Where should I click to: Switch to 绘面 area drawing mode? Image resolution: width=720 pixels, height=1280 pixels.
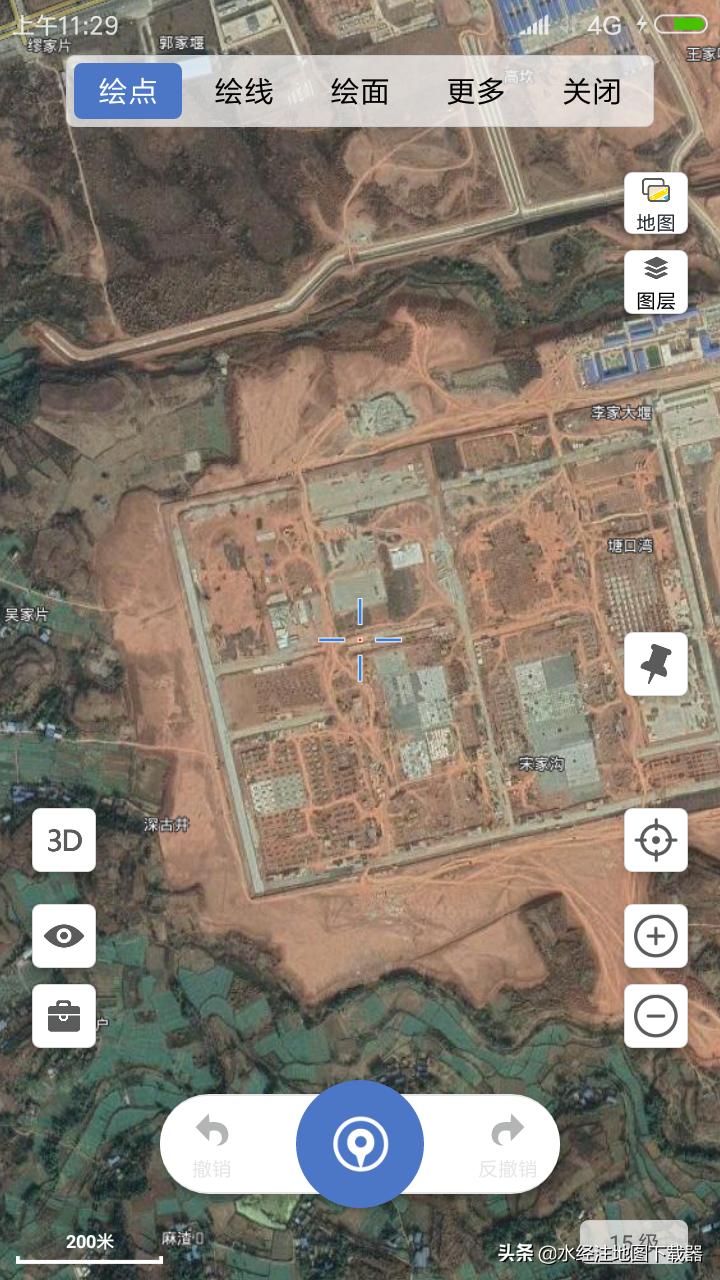360,91
